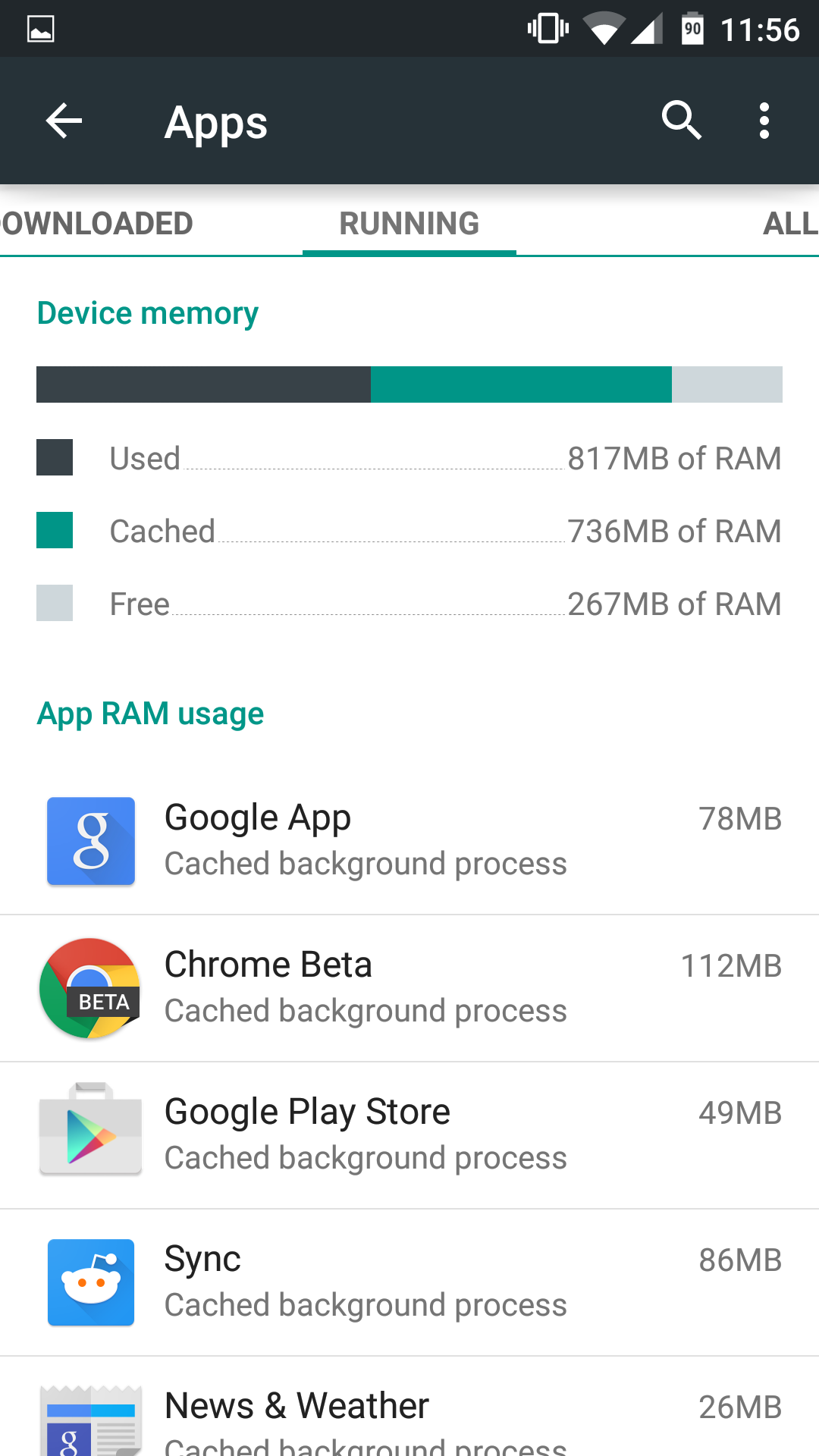Go back from the Apps screen
819x1456 pixels.
click(x=64, y=121)
